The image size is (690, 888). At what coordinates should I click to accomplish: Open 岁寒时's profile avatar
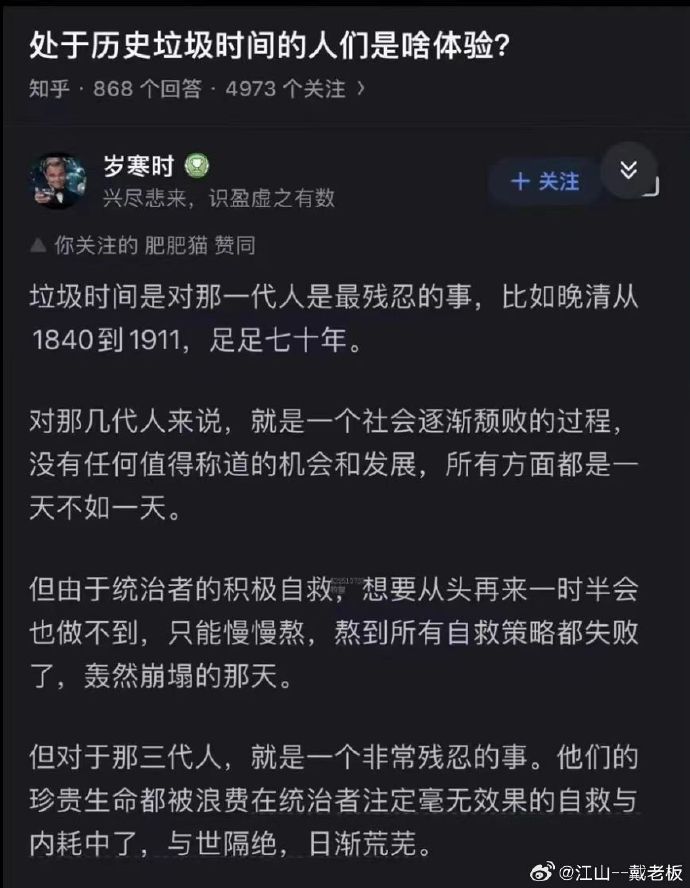58,180
